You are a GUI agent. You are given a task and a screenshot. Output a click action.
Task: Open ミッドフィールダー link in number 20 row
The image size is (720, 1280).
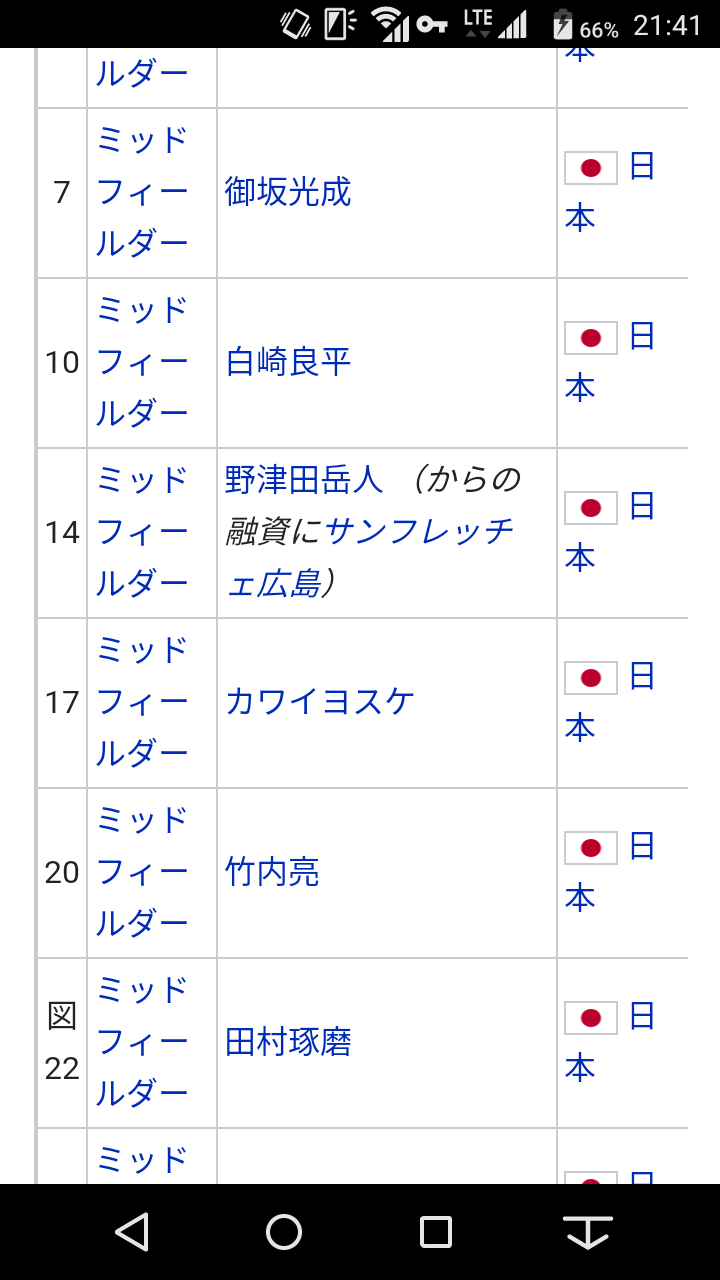coord(142,873)
